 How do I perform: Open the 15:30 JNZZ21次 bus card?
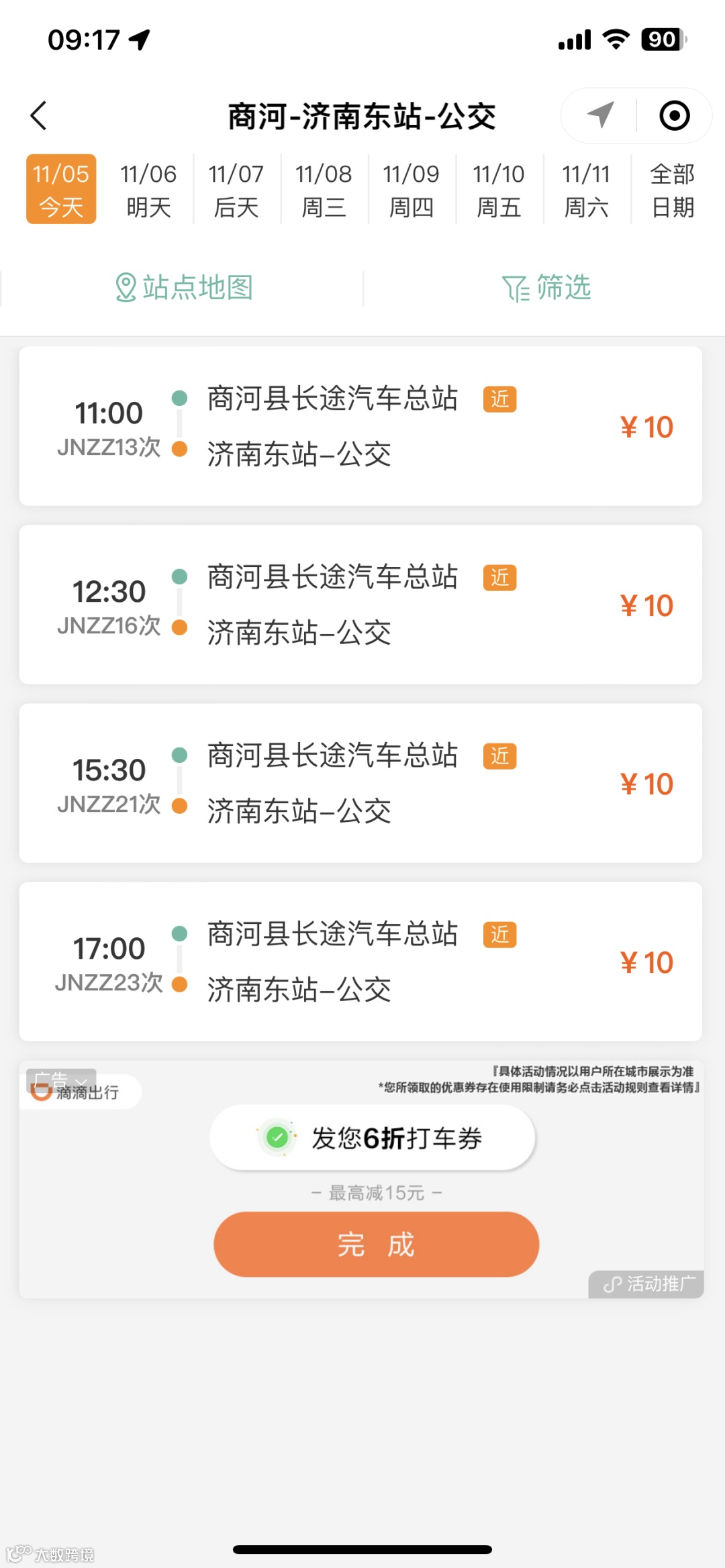point(360,783)
